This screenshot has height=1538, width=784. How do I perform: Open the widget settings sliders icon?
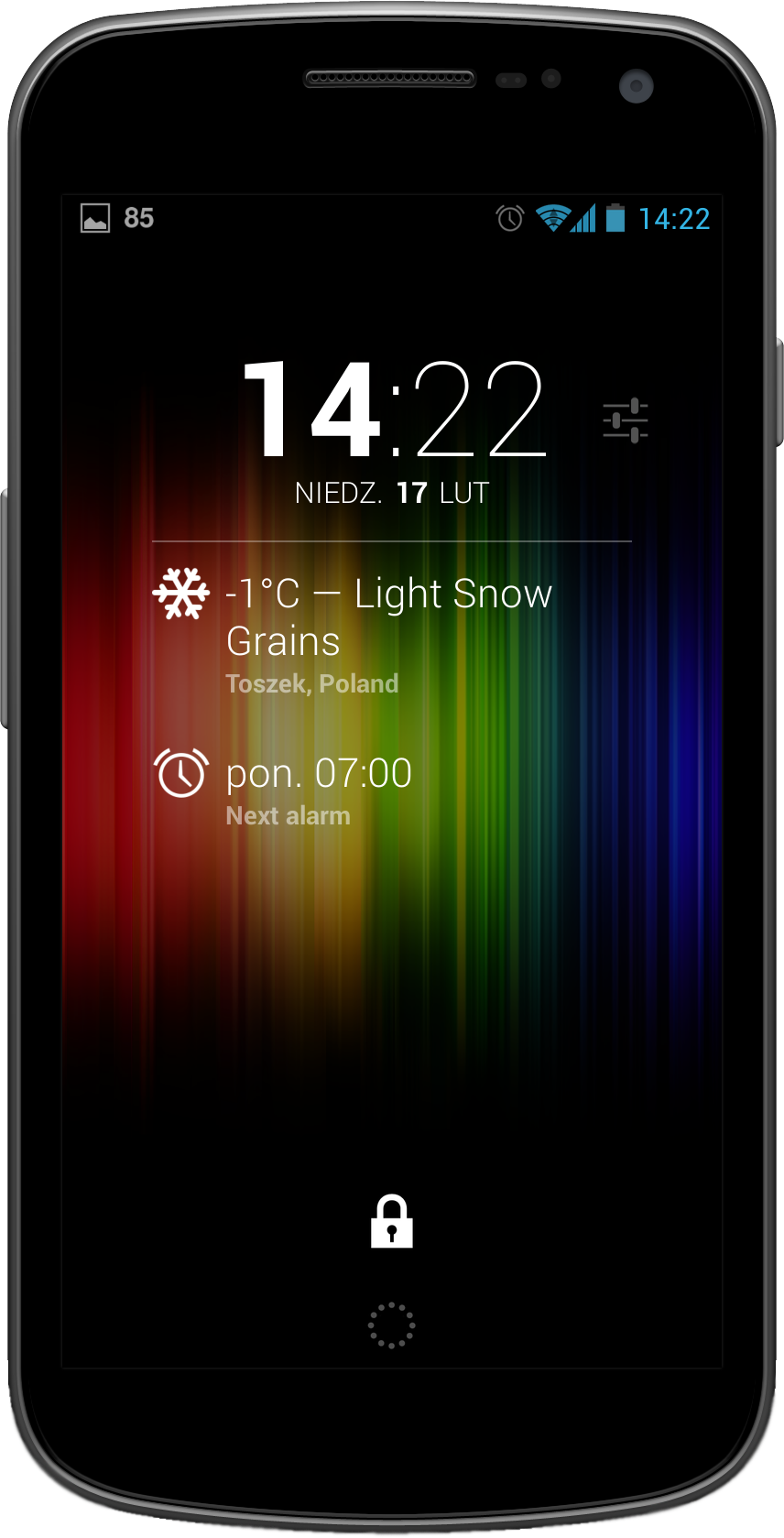pos(626,421)
